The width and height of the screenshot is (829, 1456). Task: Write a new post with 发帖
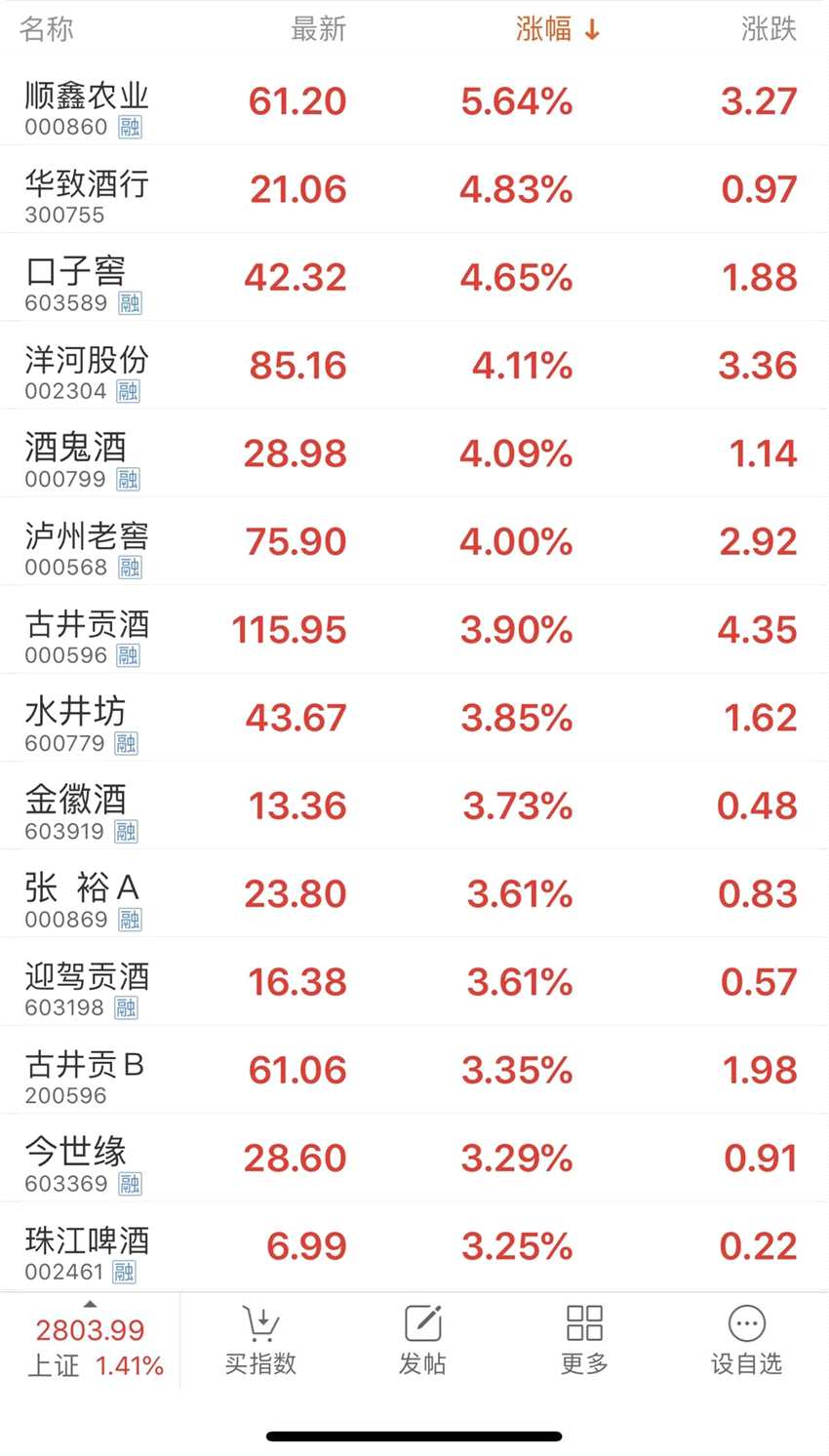(x=422, y=1340)
